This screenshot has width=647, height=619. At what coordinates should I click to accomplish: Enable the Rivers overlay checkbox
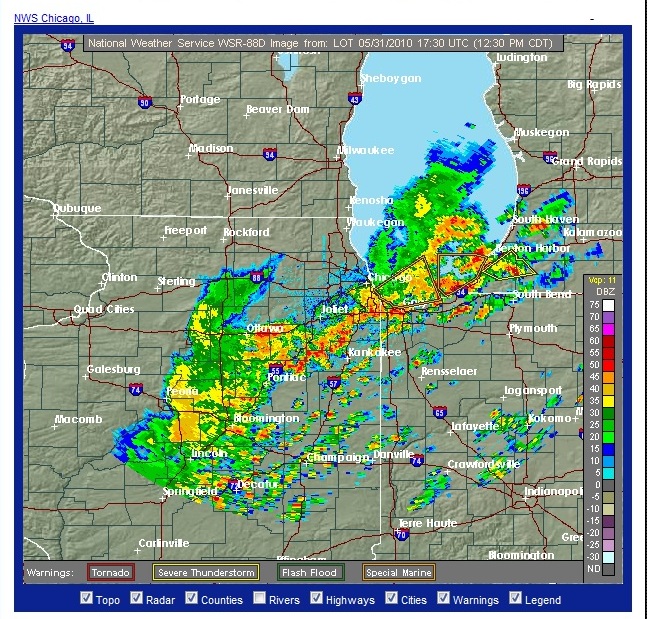[x=260, y=599]
